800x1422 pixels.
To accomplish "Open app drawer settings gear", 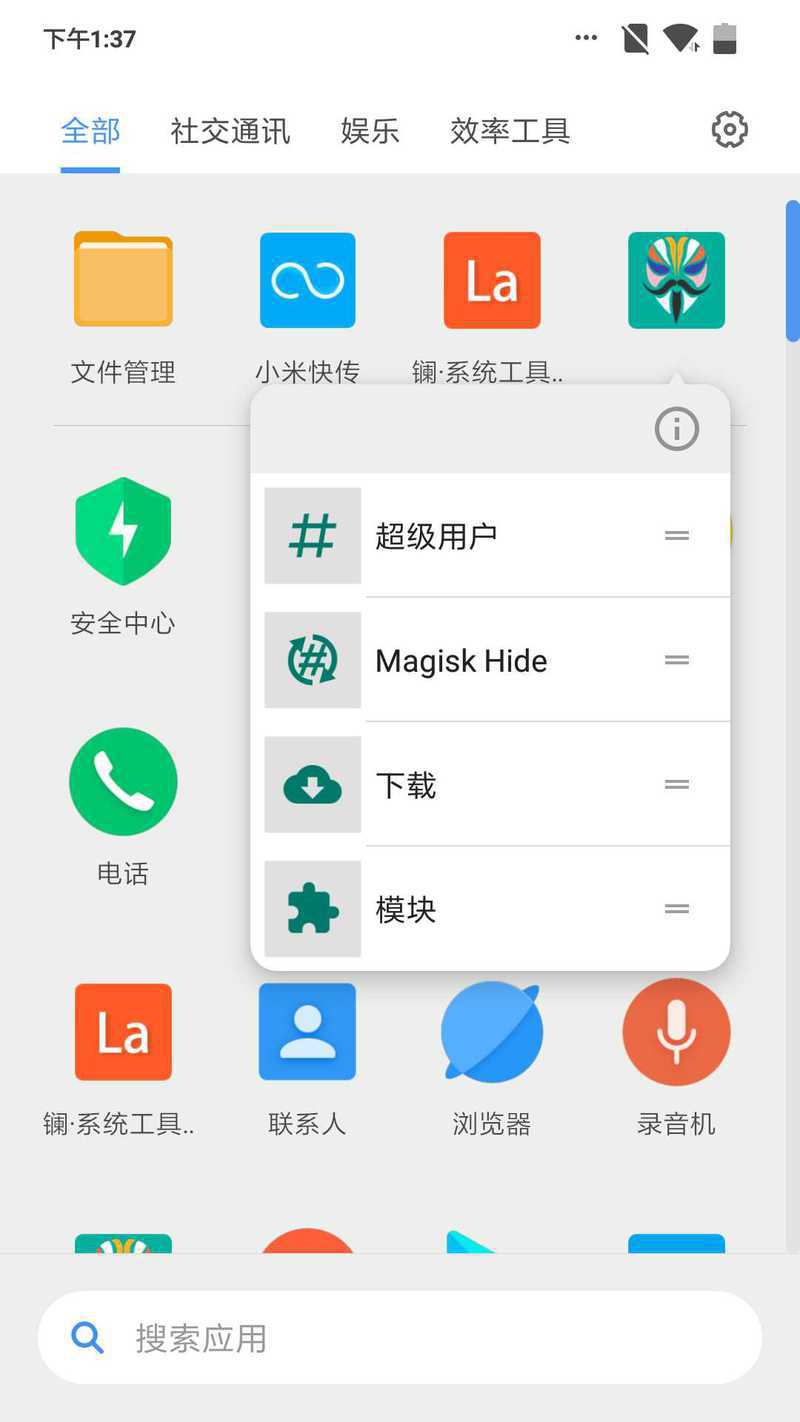I will (730, 130).
